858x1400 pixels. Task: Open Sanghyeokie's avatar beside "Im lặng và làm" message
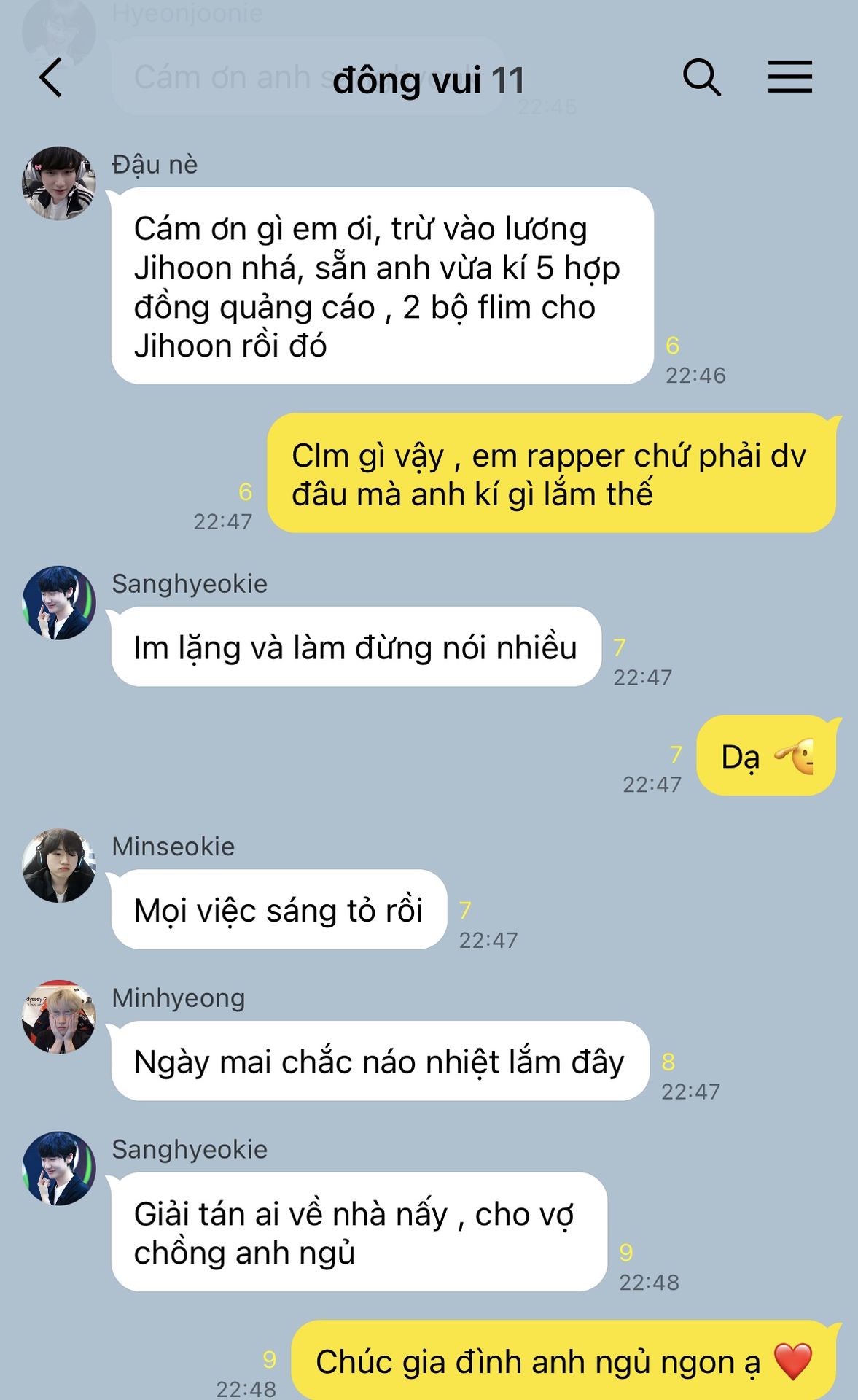[59, 603]
